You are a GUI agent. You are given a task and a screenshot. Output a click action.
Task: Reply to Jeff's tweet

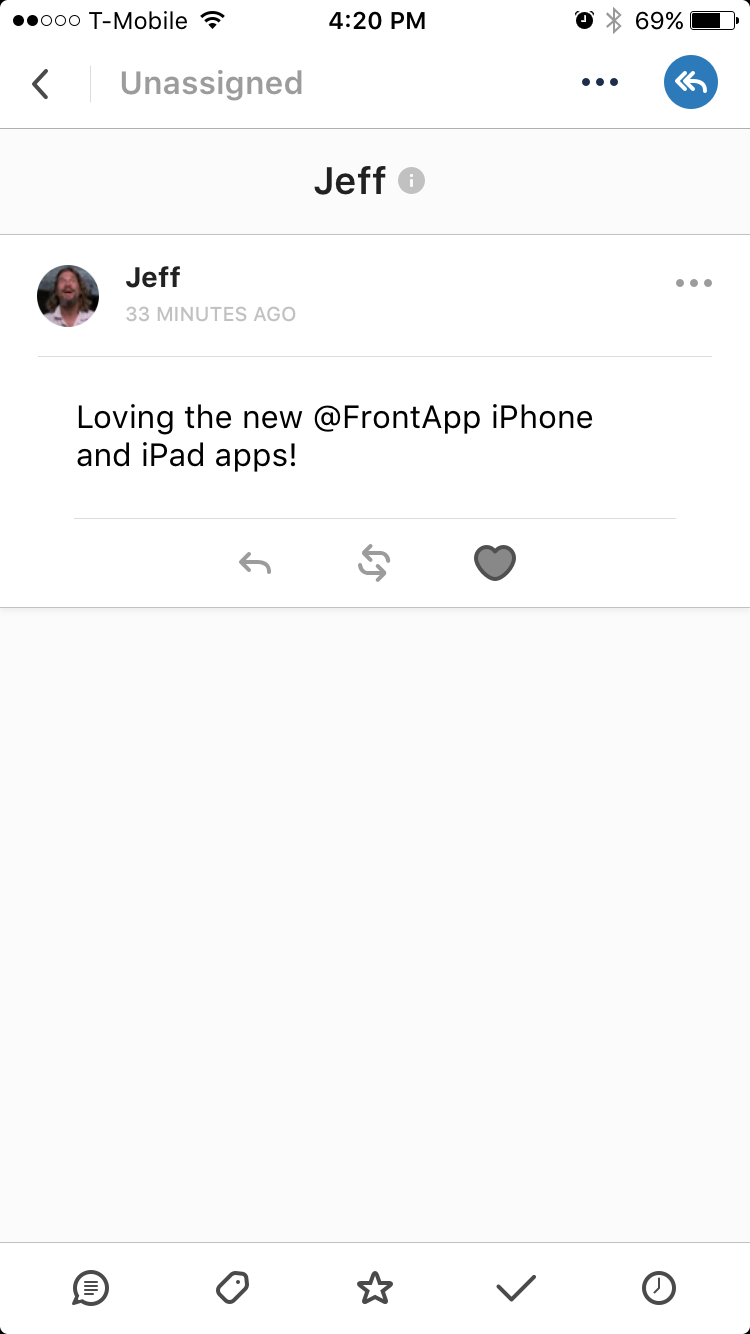point(255,564)
